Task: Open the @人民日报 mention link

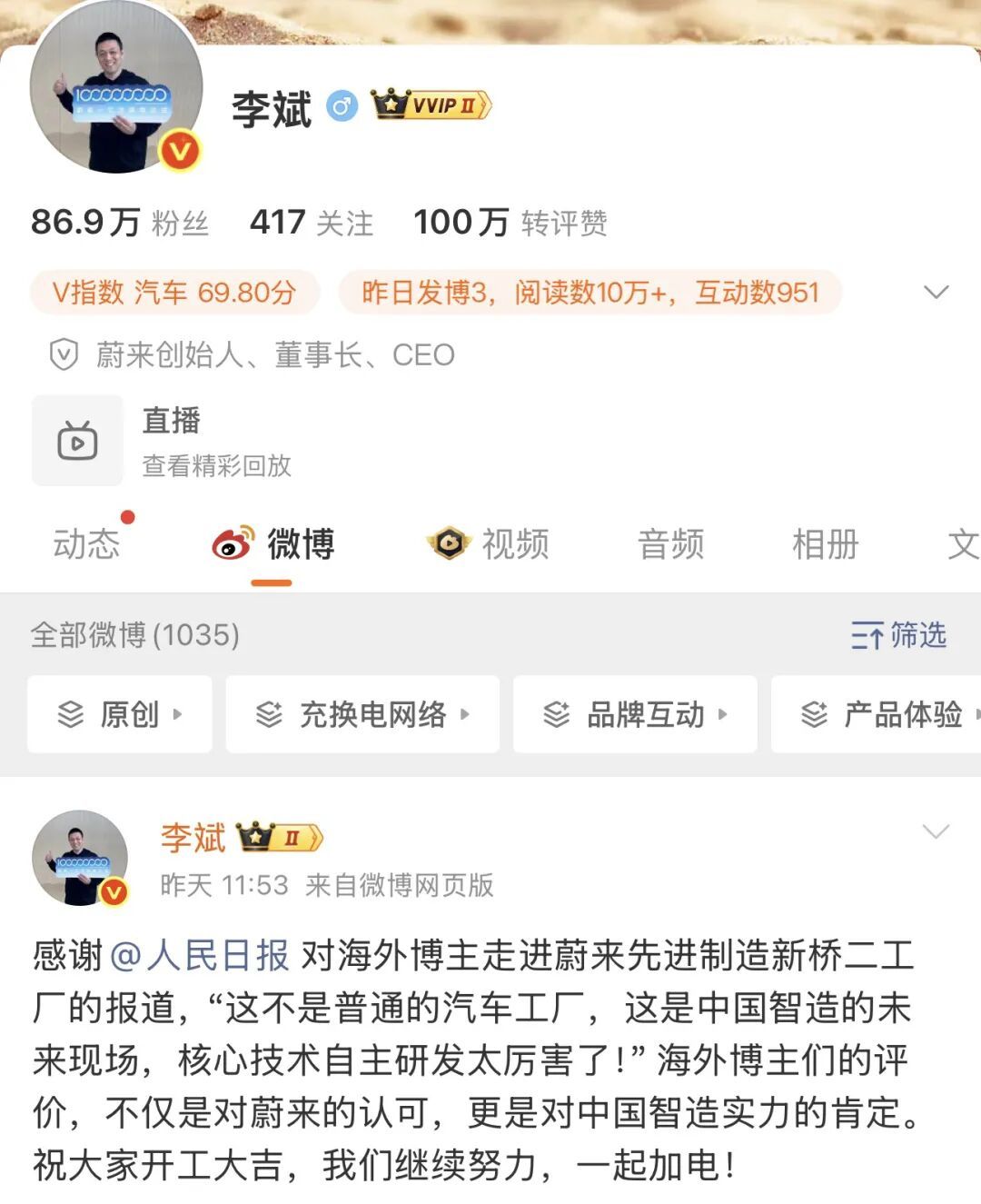Action: point(200,955)
